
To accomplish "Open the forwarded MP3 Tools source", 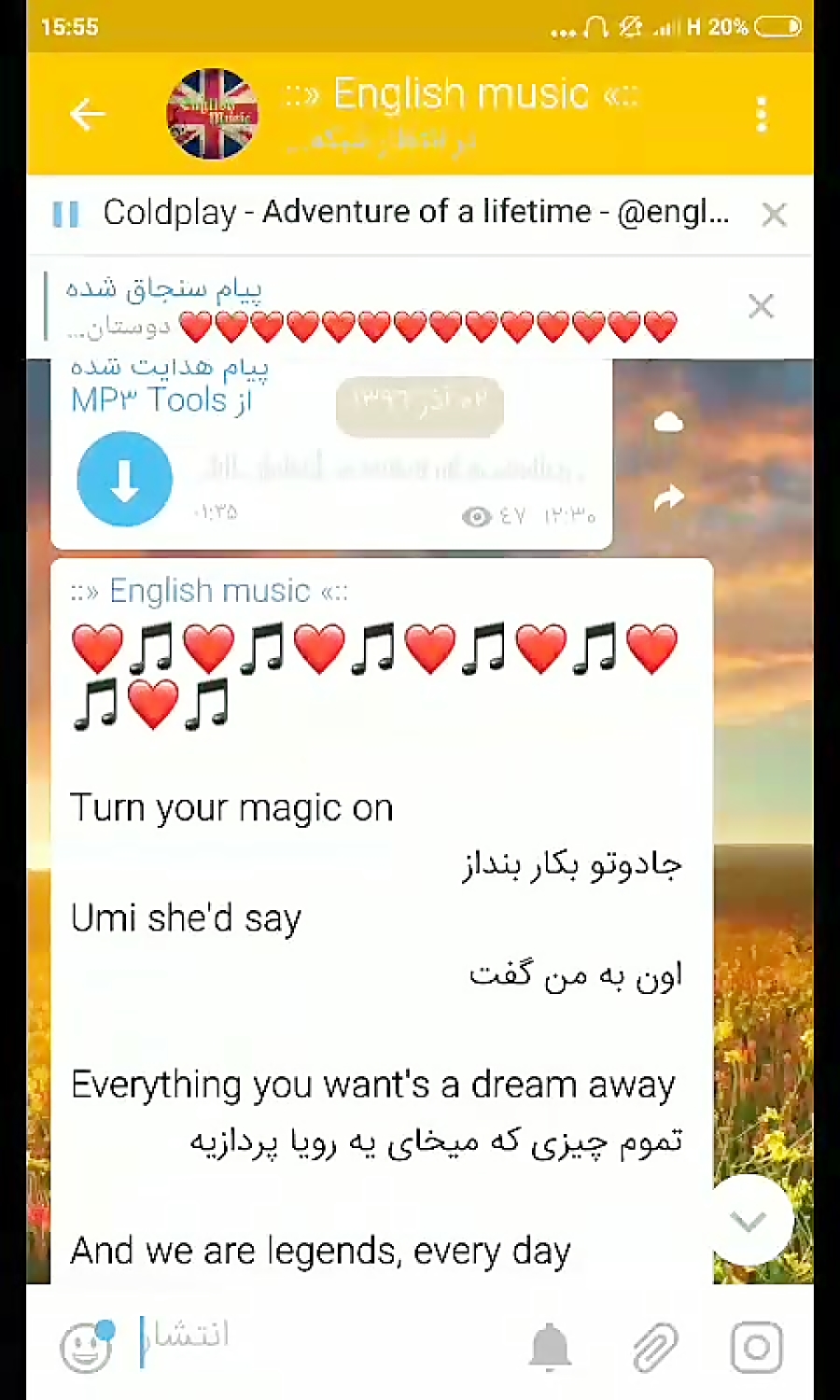I will point(161,399).
